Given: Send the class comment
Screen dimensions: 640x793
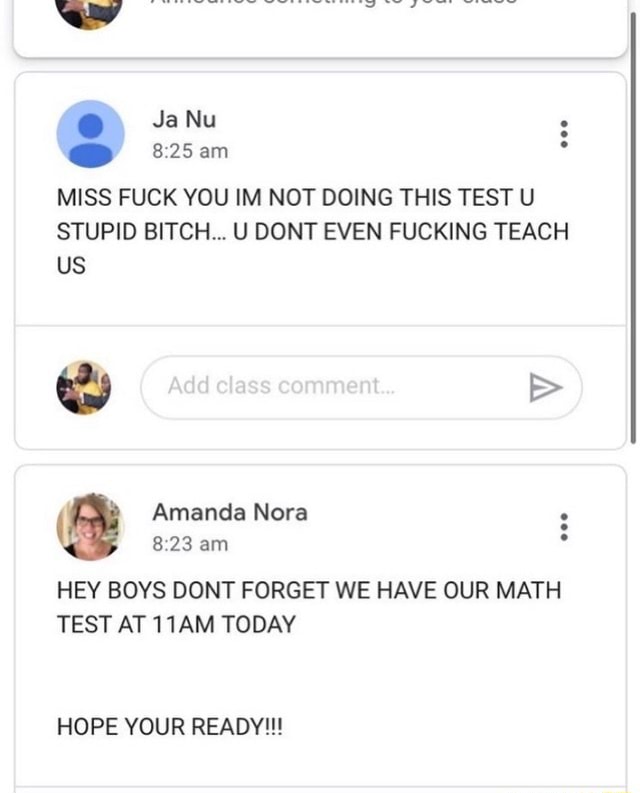Looking at the screenshot, I should [x=545, y=387].
